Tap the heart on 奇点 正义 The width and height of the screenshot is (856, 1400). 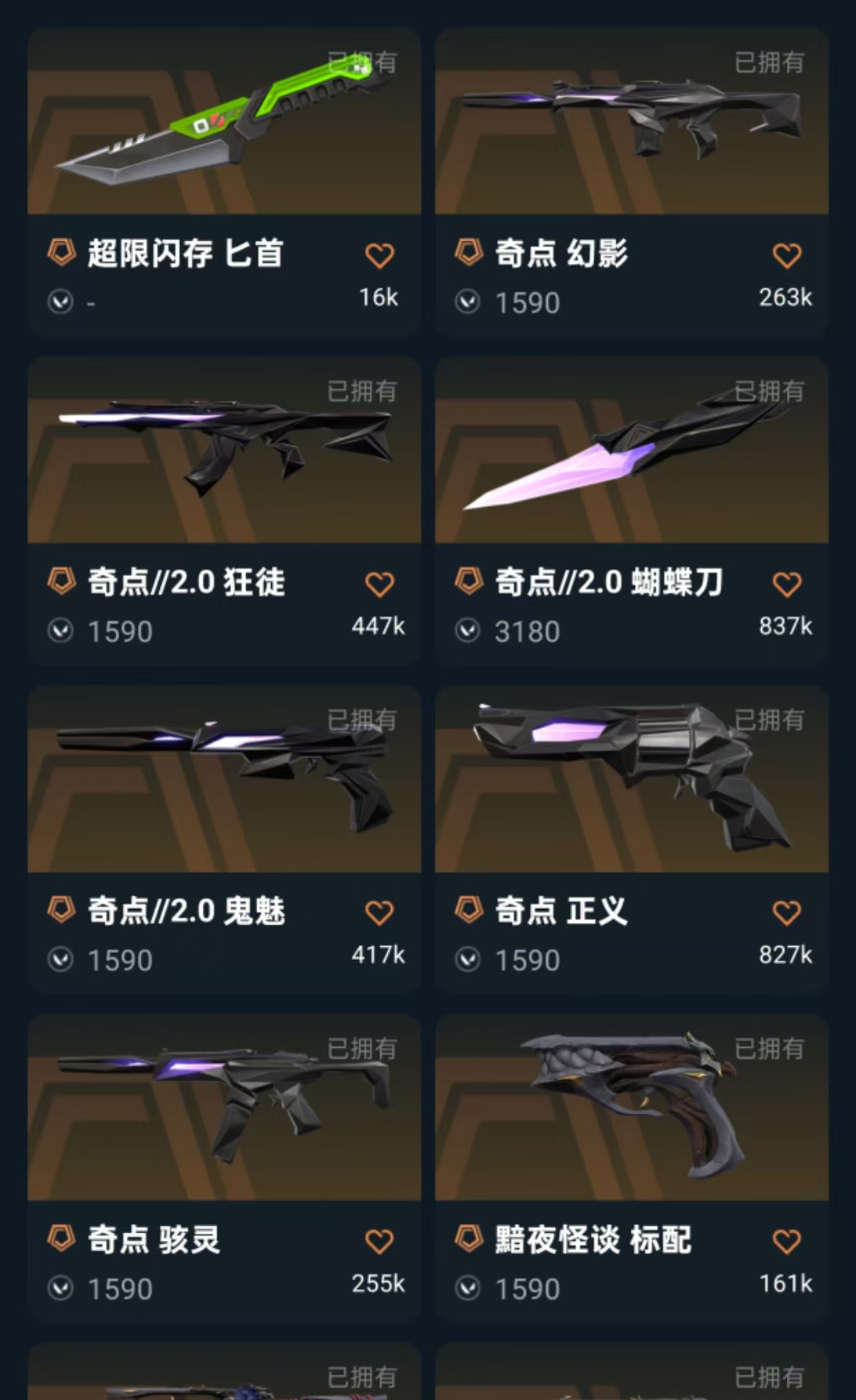pyautogui.click(x=786, y=913)
